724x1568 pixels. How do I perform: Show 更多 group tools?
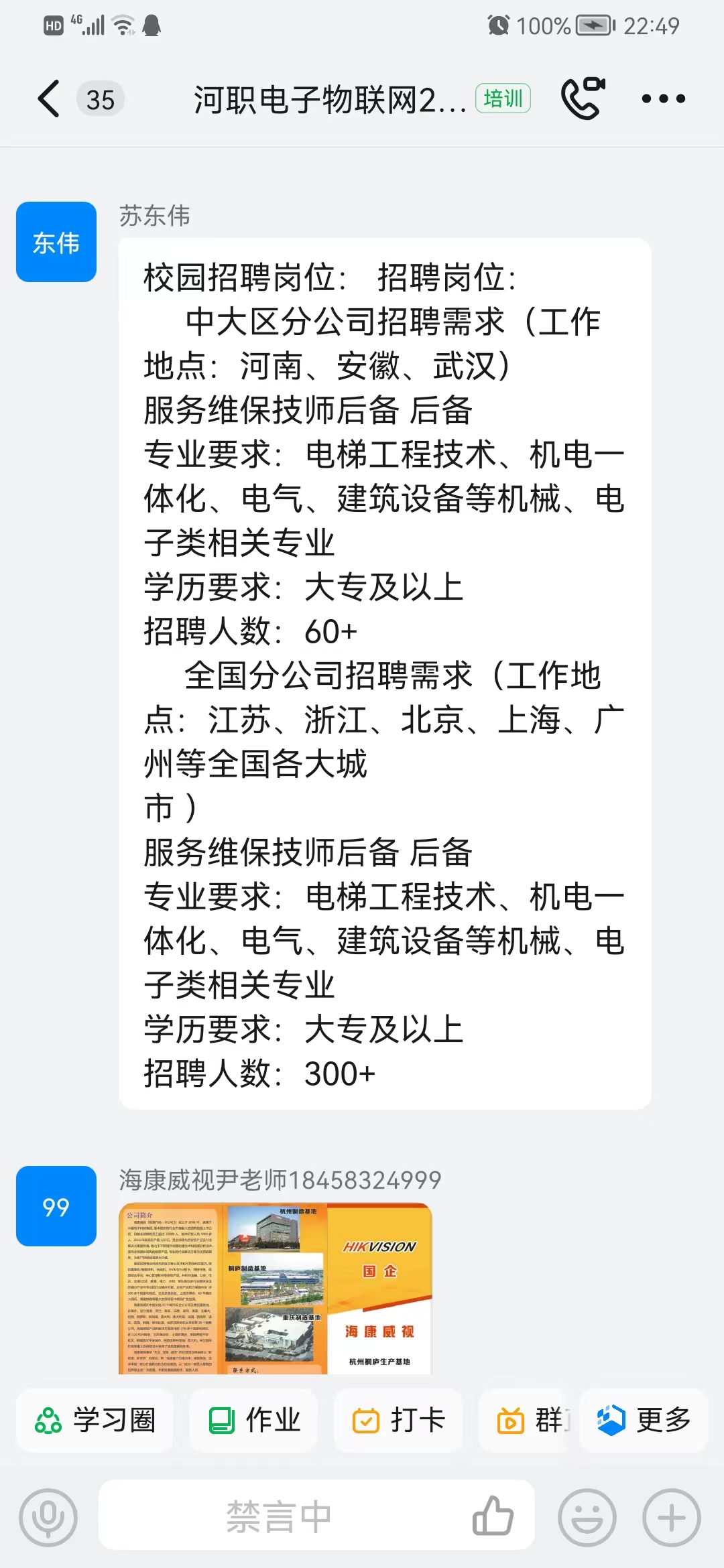tap(644, 1420)
